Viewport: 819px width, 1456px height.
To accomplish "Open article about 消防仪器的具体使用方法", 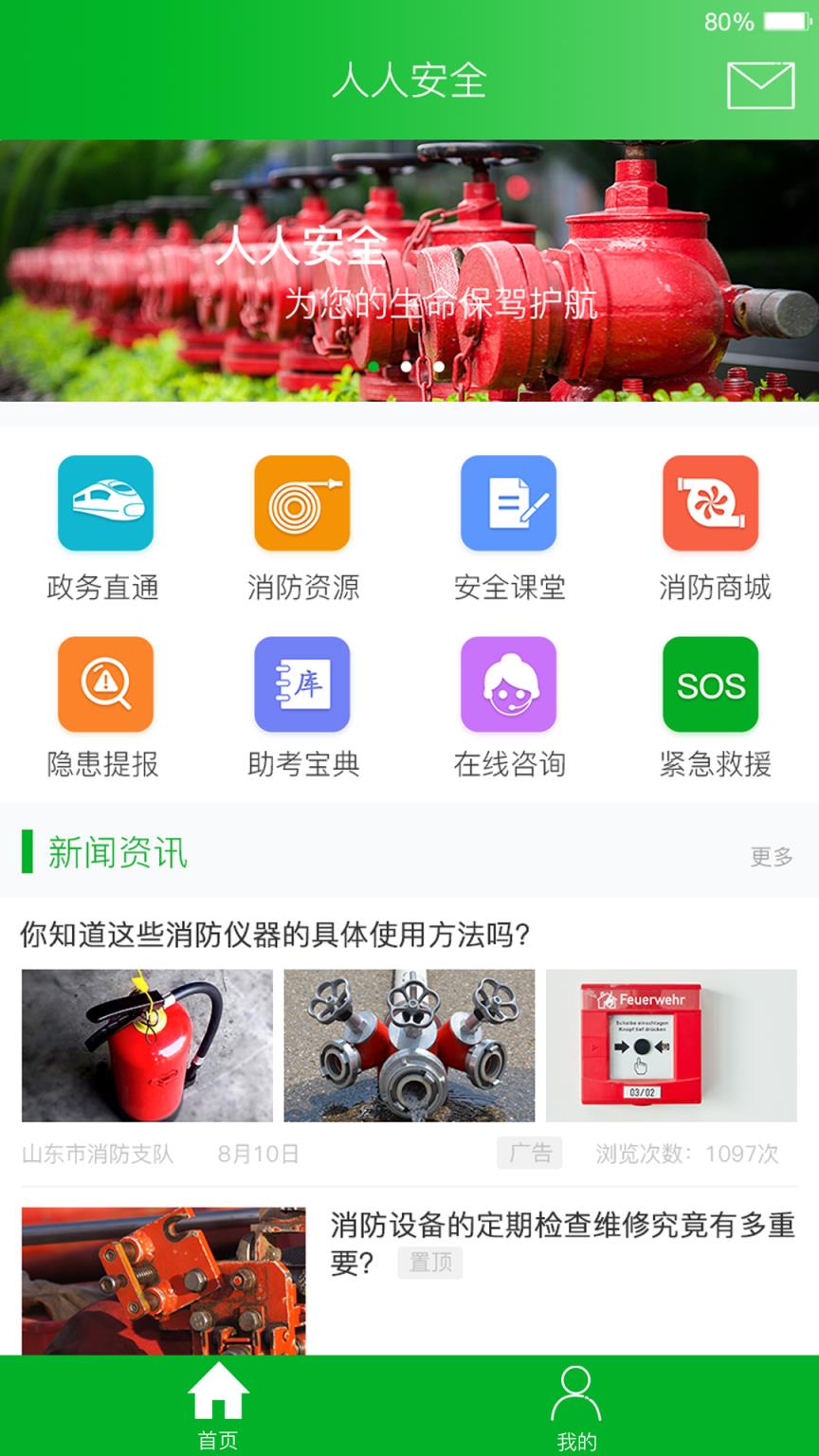I will [x=275, y=936].
